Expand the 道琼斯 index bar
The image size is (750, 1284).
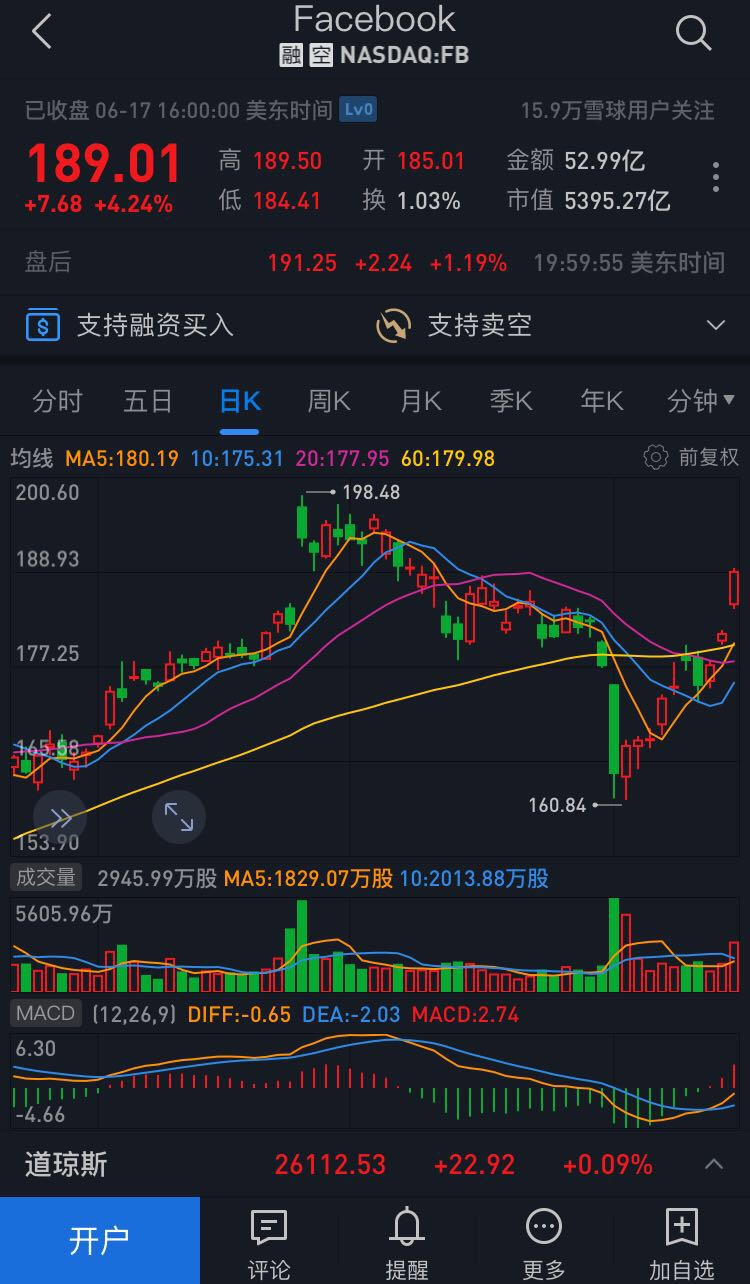tap(714, 1164)
